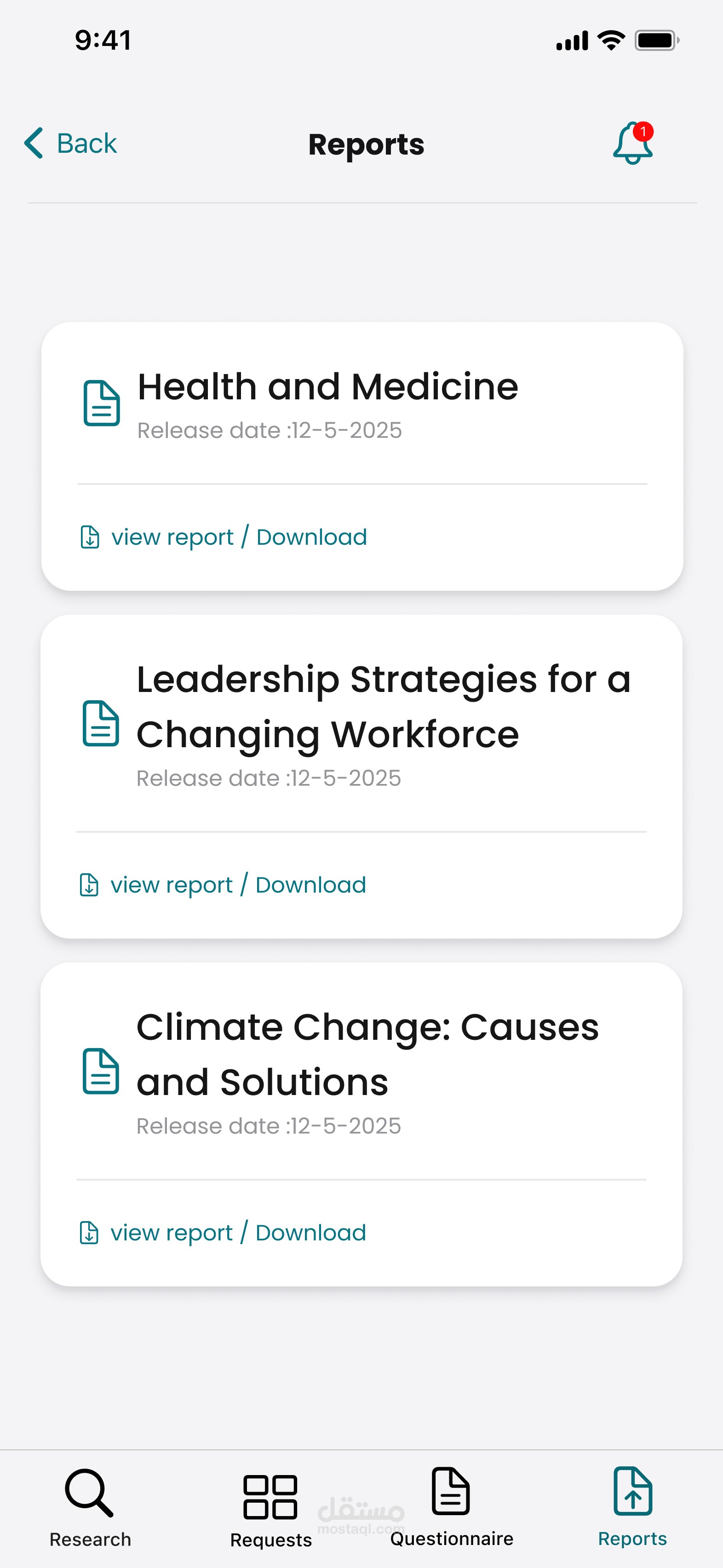View or download the Climate Change report
Screen dimensions: 723x1568
[x=237, y=1233]
